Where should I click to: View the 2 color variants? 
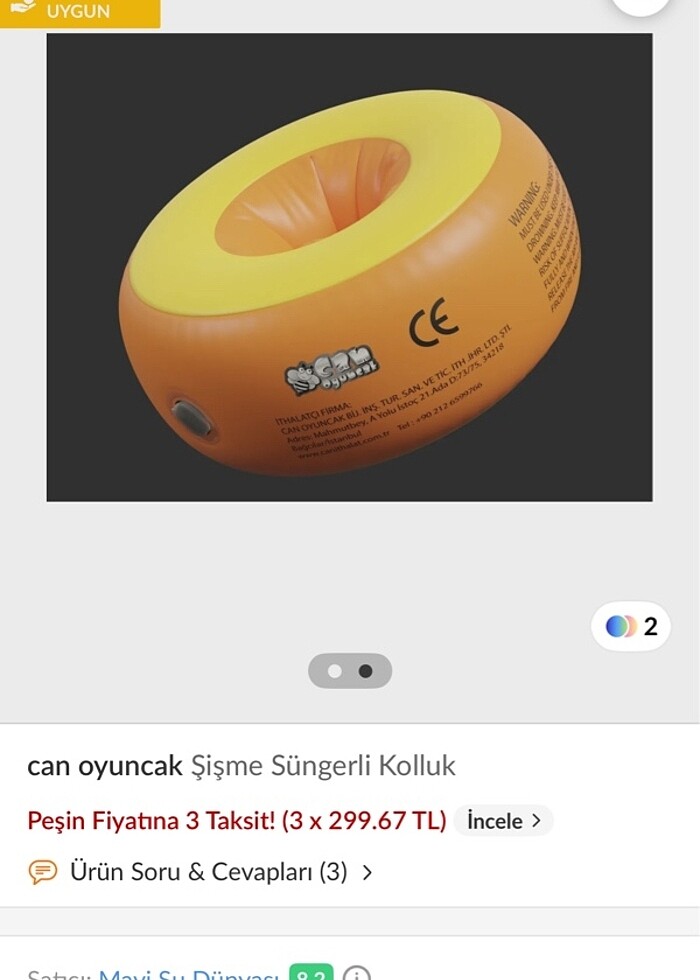tap(631, 627)
